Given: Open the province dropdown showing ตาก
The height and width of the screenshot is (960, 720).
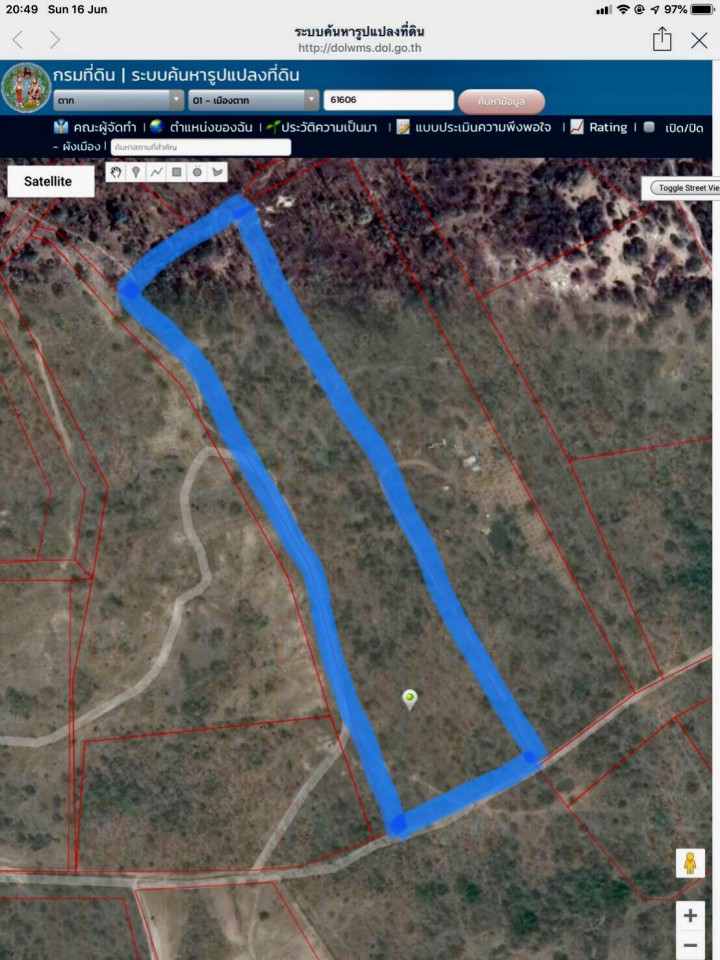Looking at the screenshot, I should click(118, 100).
